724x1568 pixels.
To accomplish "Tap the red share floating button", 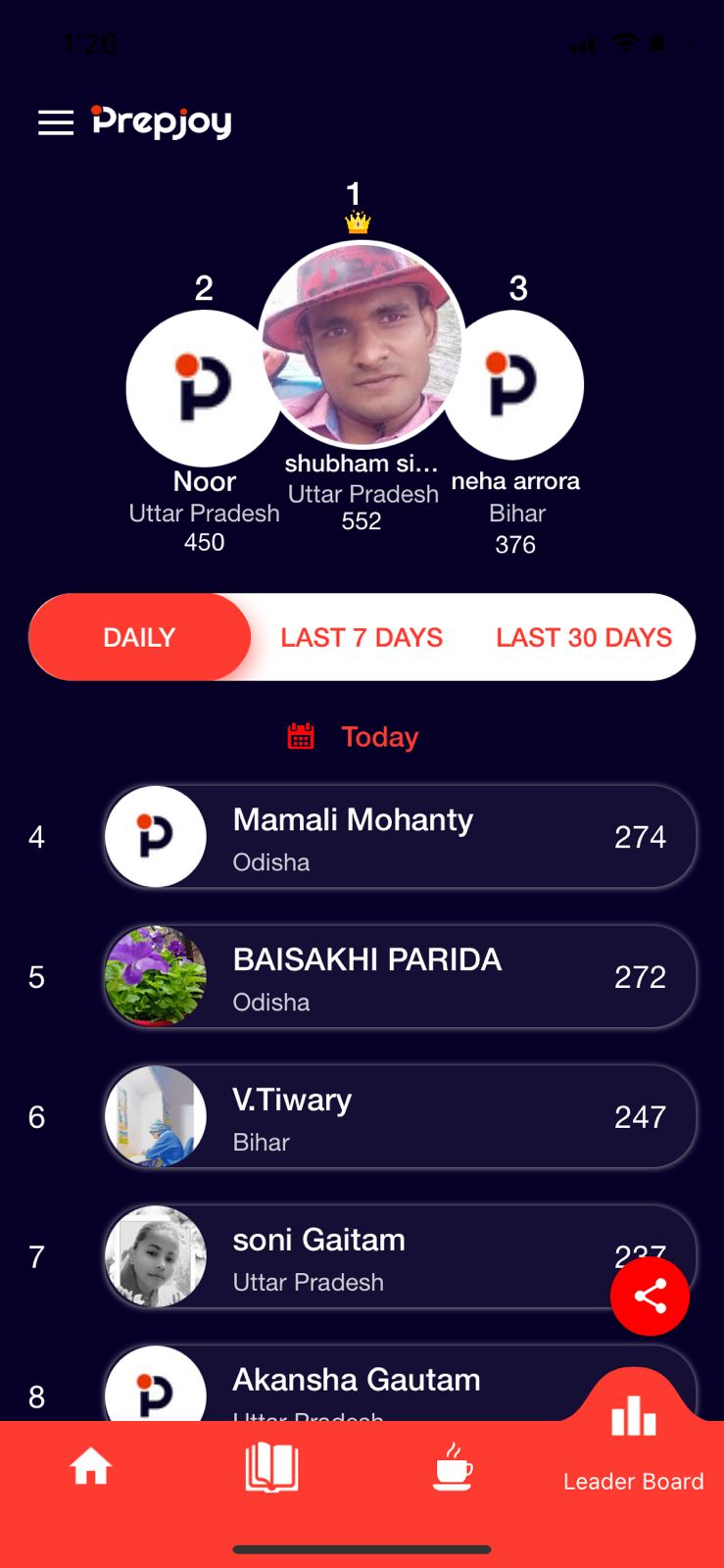I will coord(650,1296).
